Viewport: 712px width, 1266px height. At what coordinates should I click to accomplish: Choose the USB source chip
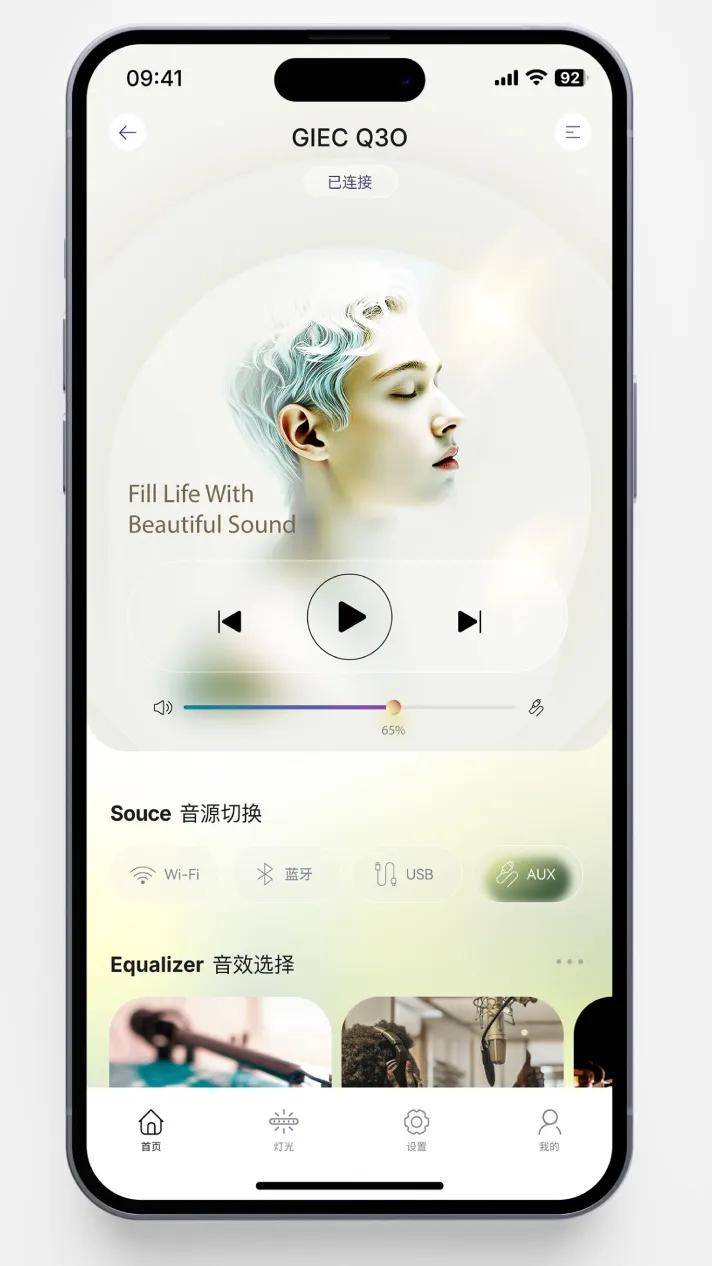click(x=405, y=874)
